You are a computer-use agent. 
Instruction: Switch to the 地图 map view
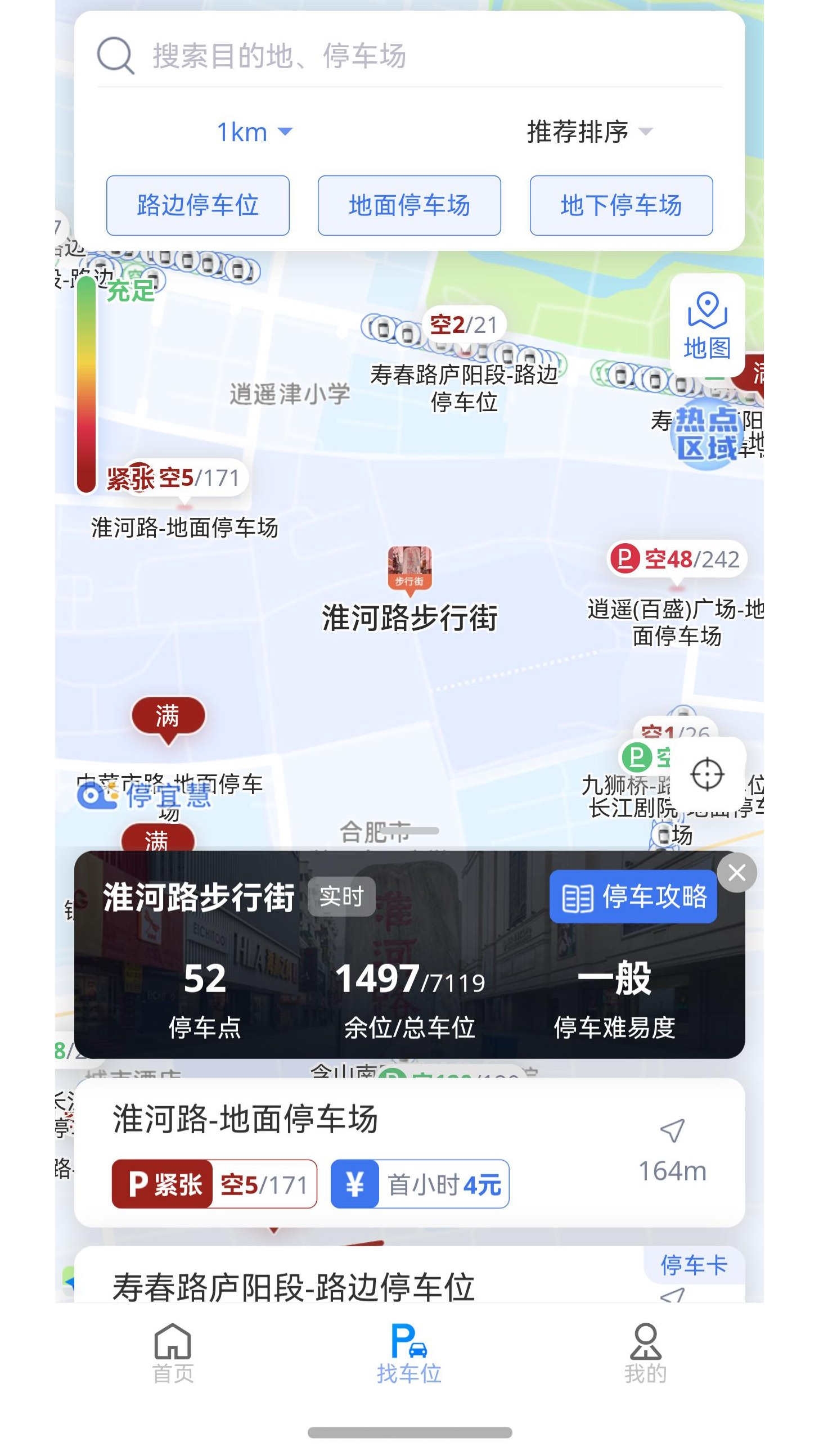click(x=706, y=326)
